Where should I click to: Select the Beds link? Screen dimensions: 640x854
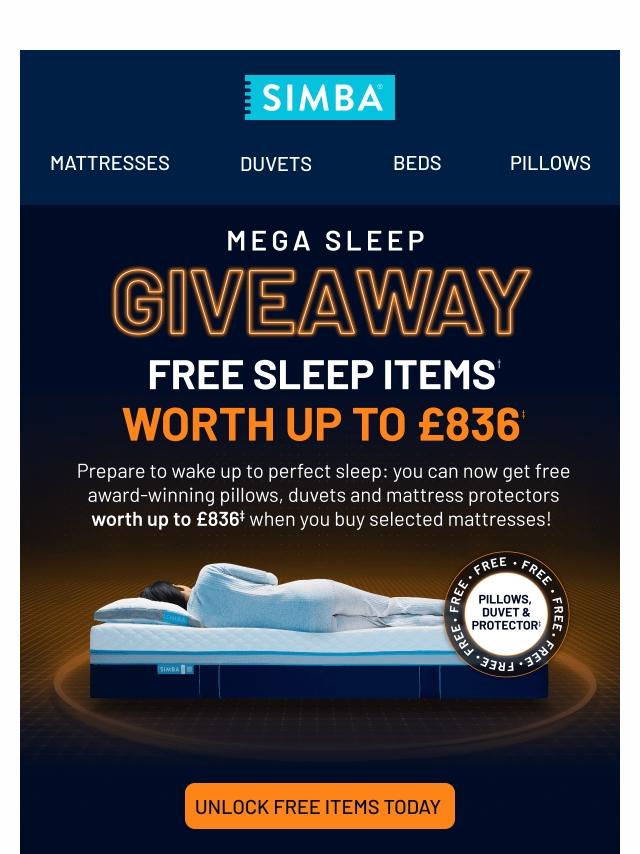point(417,163)
